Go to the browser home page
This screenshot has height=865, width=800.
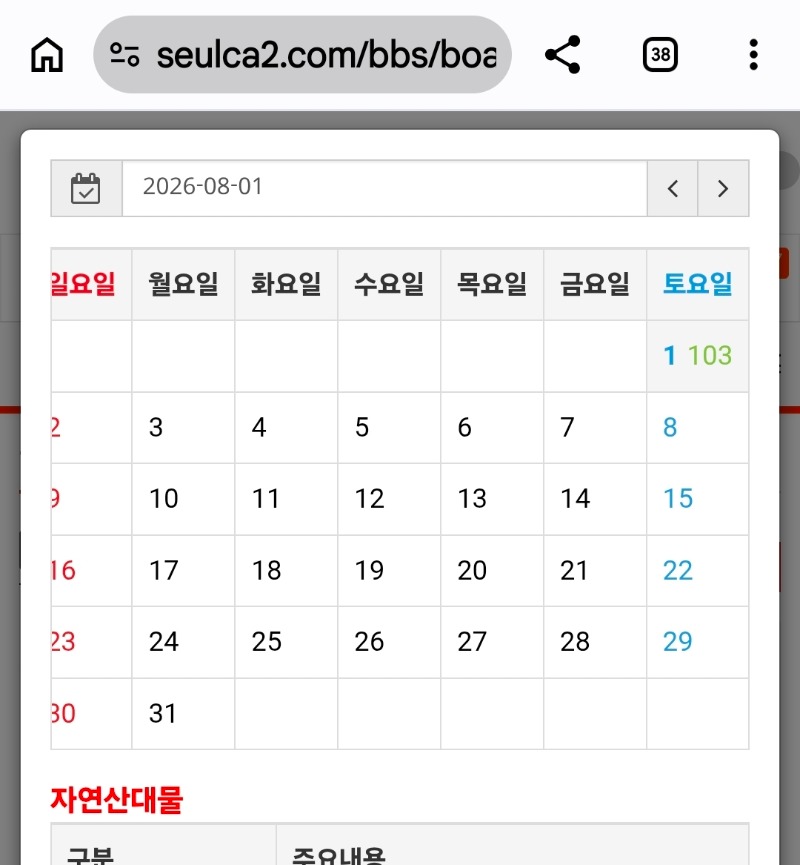click(47, 55)
